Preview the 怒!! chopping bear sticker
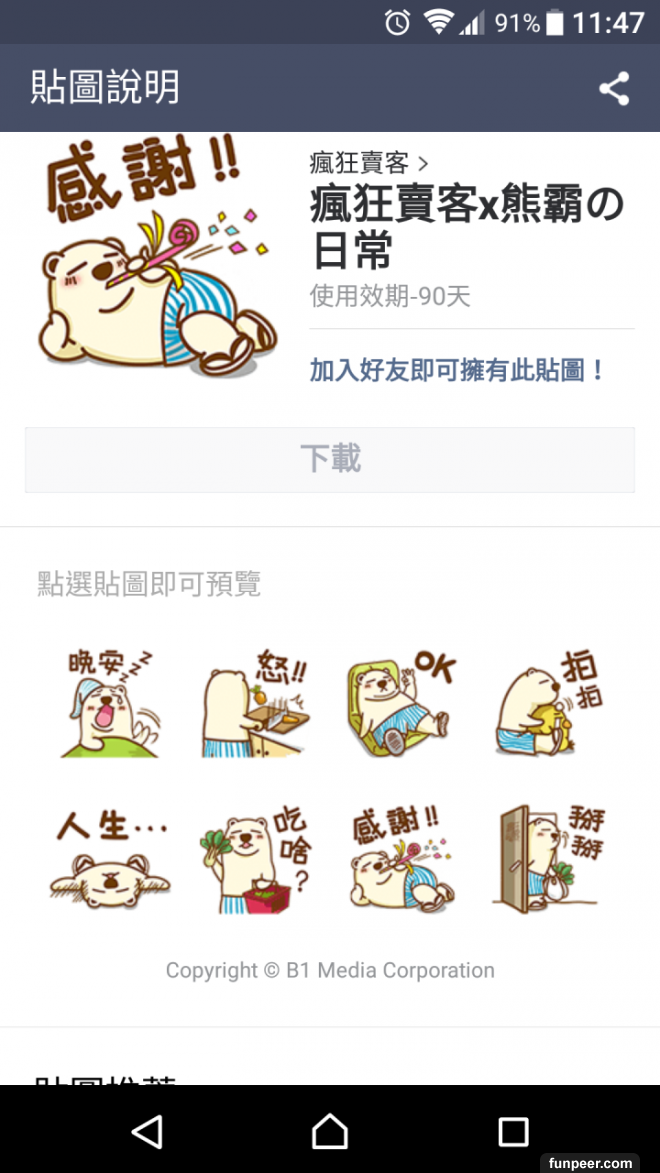This screenshot has height=1173, width=660. click(256, 700)
